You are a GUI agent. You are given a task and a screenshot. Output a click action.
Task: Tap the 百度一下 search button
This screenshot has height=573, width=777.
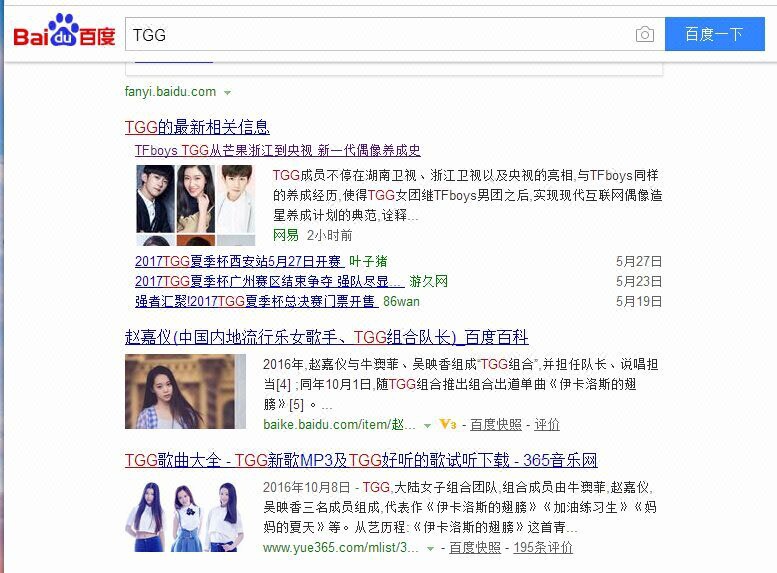pos(714,35)
